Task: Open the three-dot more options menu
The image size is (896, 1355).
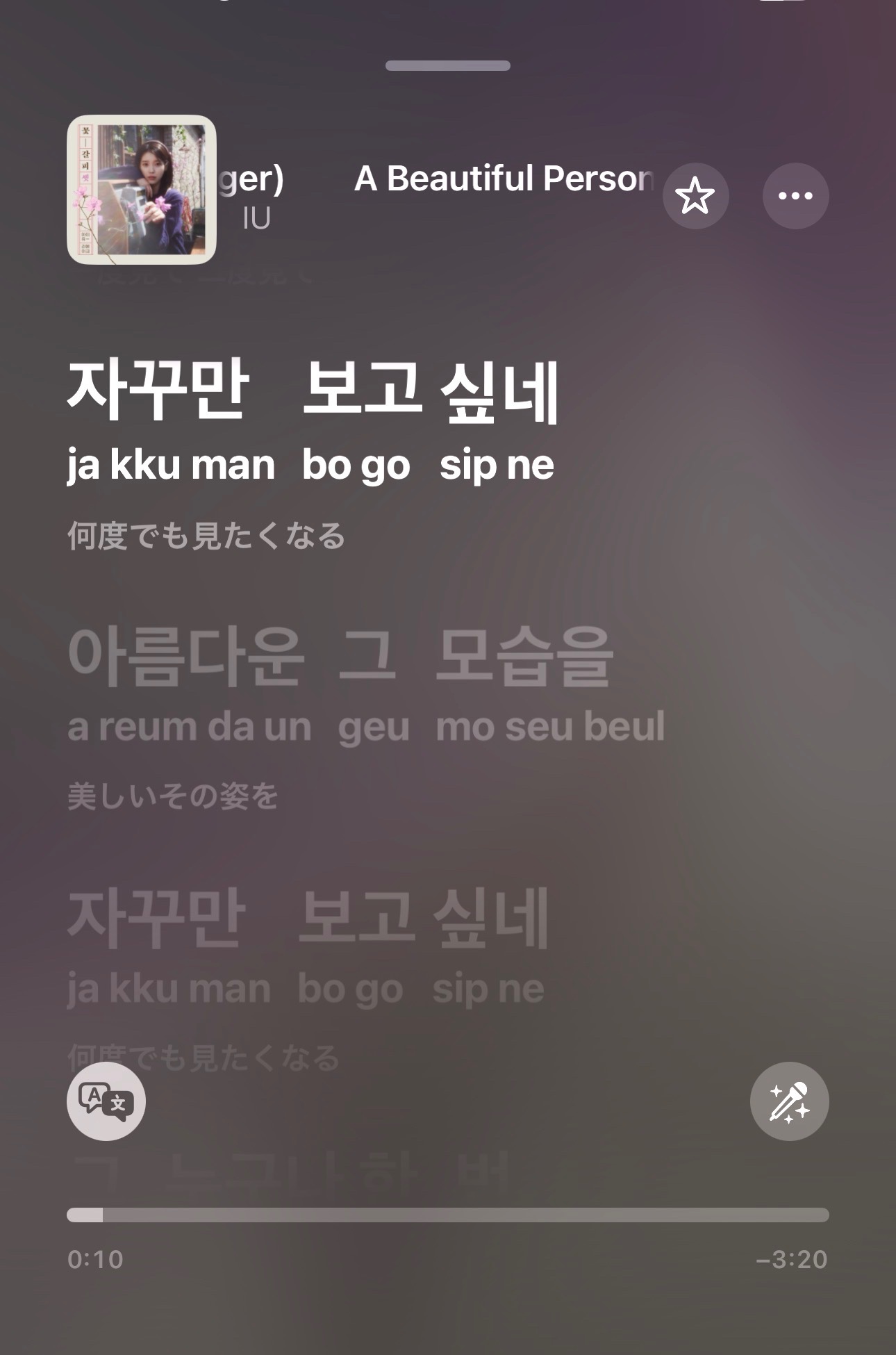Action: click(795, 196)
